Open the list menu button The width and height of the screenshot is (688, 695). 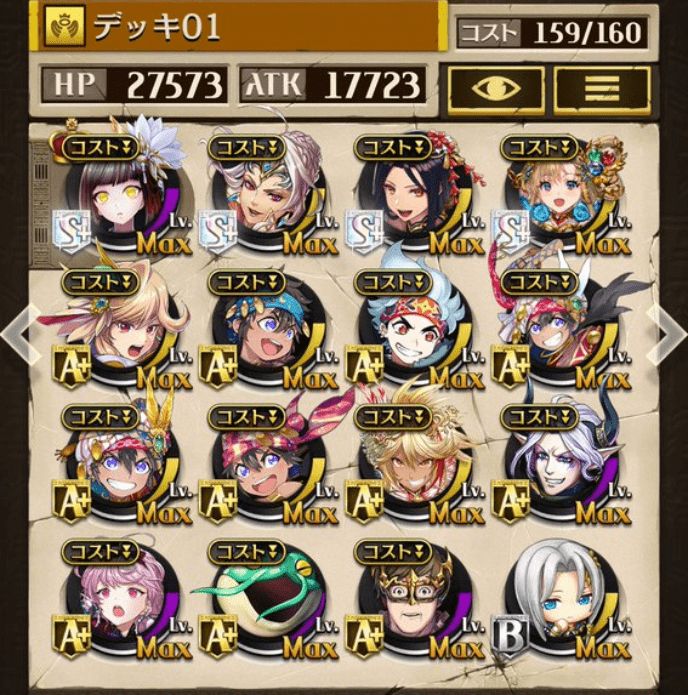[x=602, y=87]
